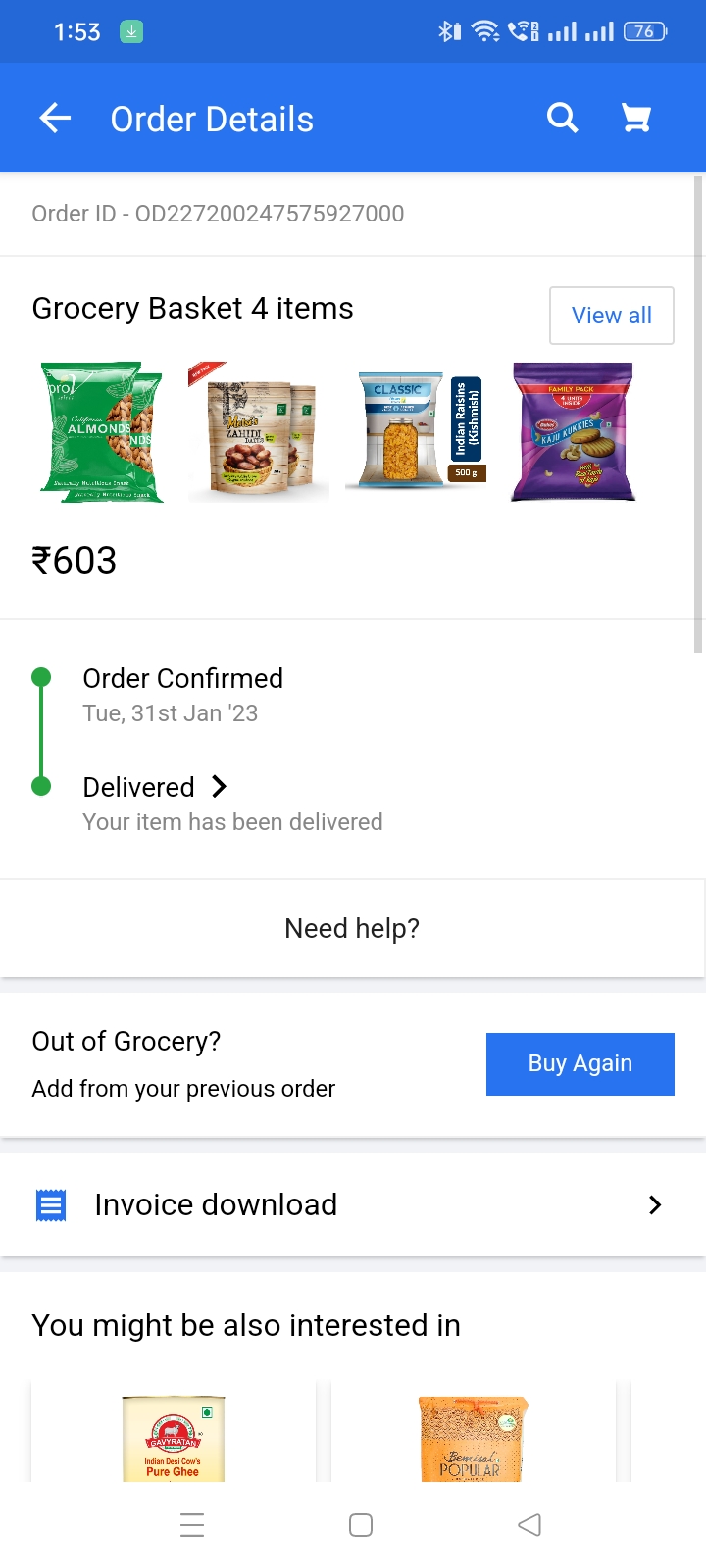
Task: Open the Popular rice bag suggestion
Action: pyautogui.click(x=473, y=1436)
